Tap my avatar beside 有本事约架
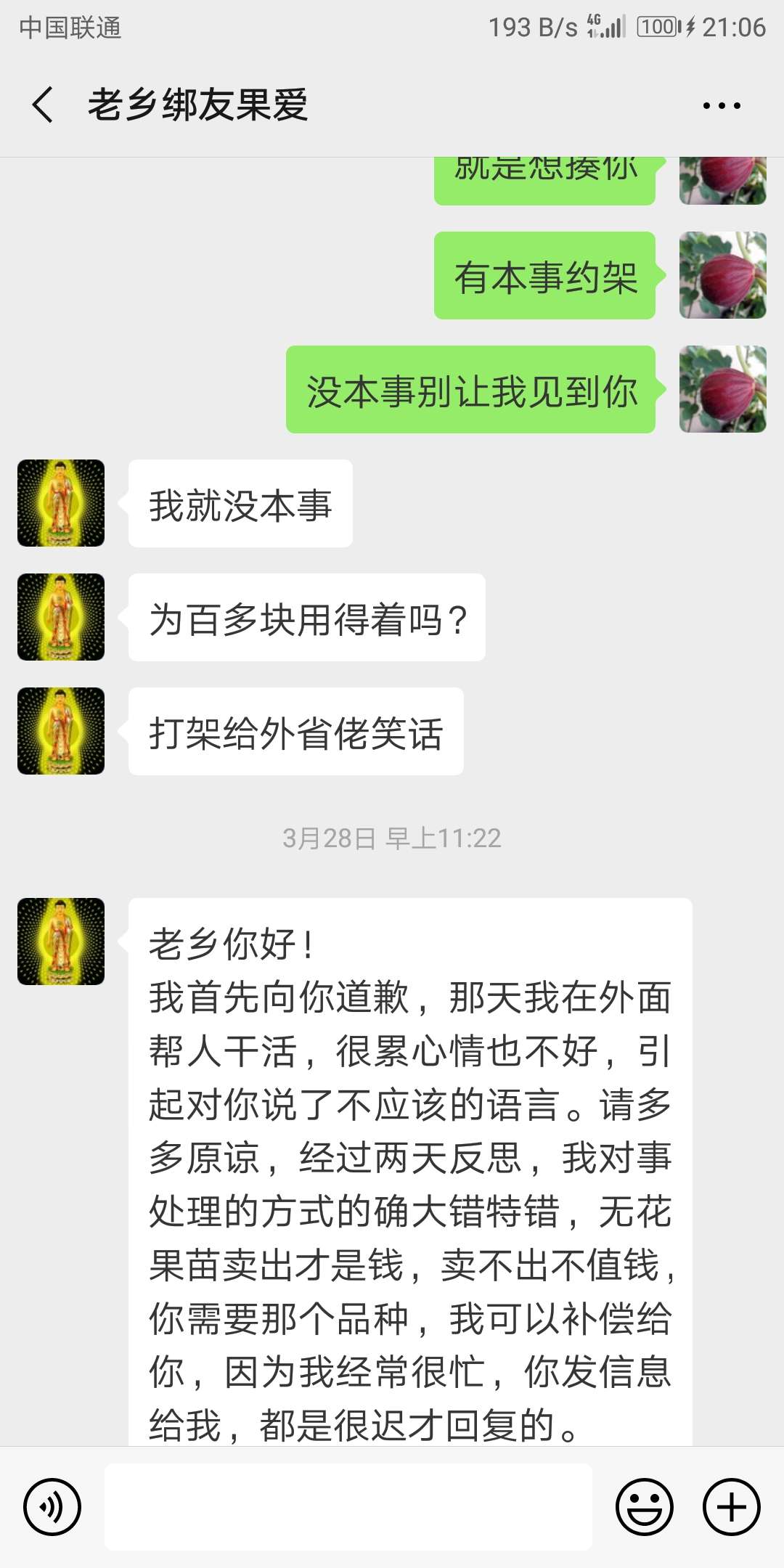 tap(723, 275)
